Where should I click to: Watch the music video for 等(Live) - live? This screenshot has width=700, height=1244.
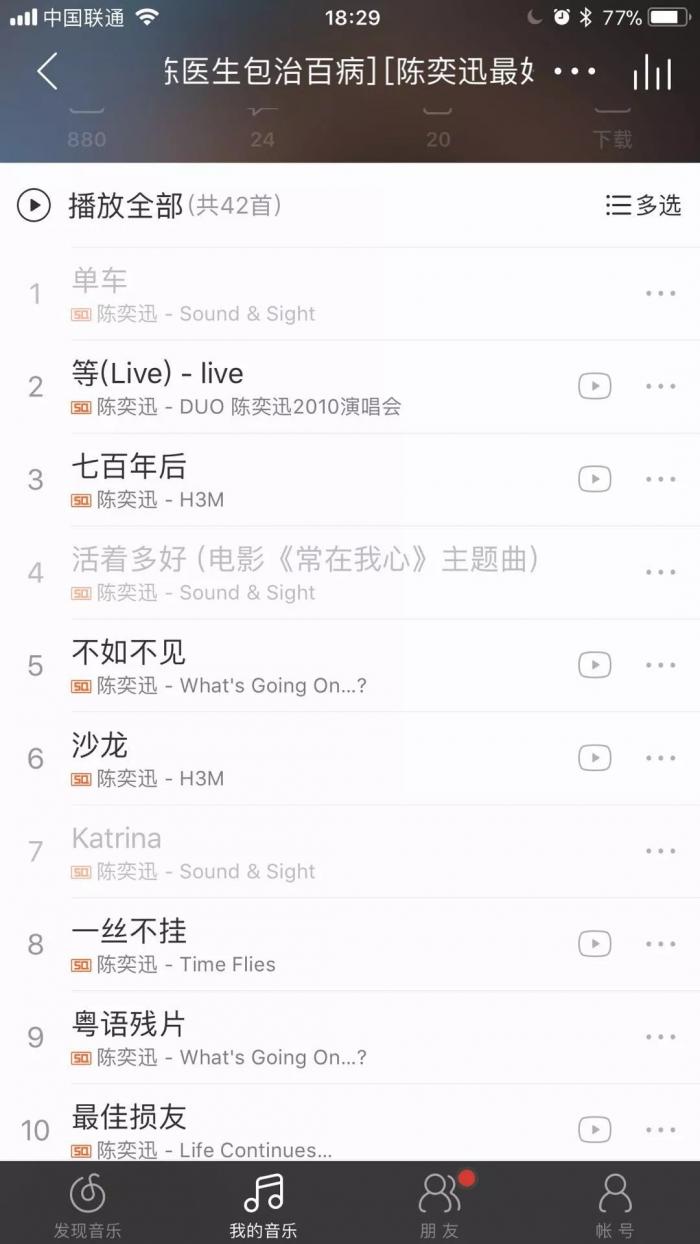pyautogui.click(x=595, y=386)
